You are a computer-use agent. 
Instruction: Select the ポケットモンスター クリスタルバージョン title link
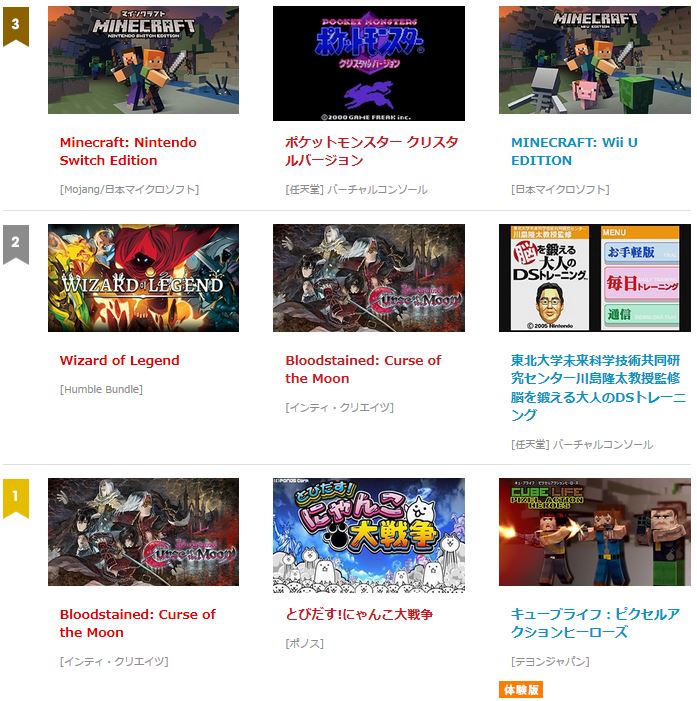coord(371,151)
